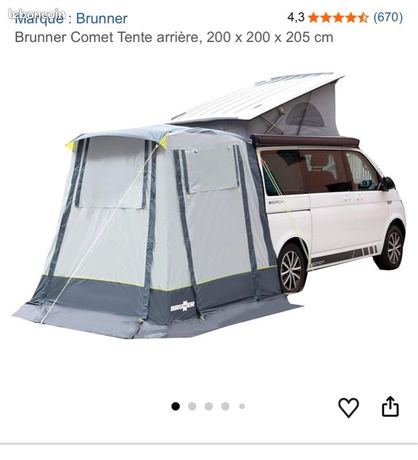The width and height of the screenshot is (418, 460).
Task: View the 670 customer ratings
Action: coord(388,17)
